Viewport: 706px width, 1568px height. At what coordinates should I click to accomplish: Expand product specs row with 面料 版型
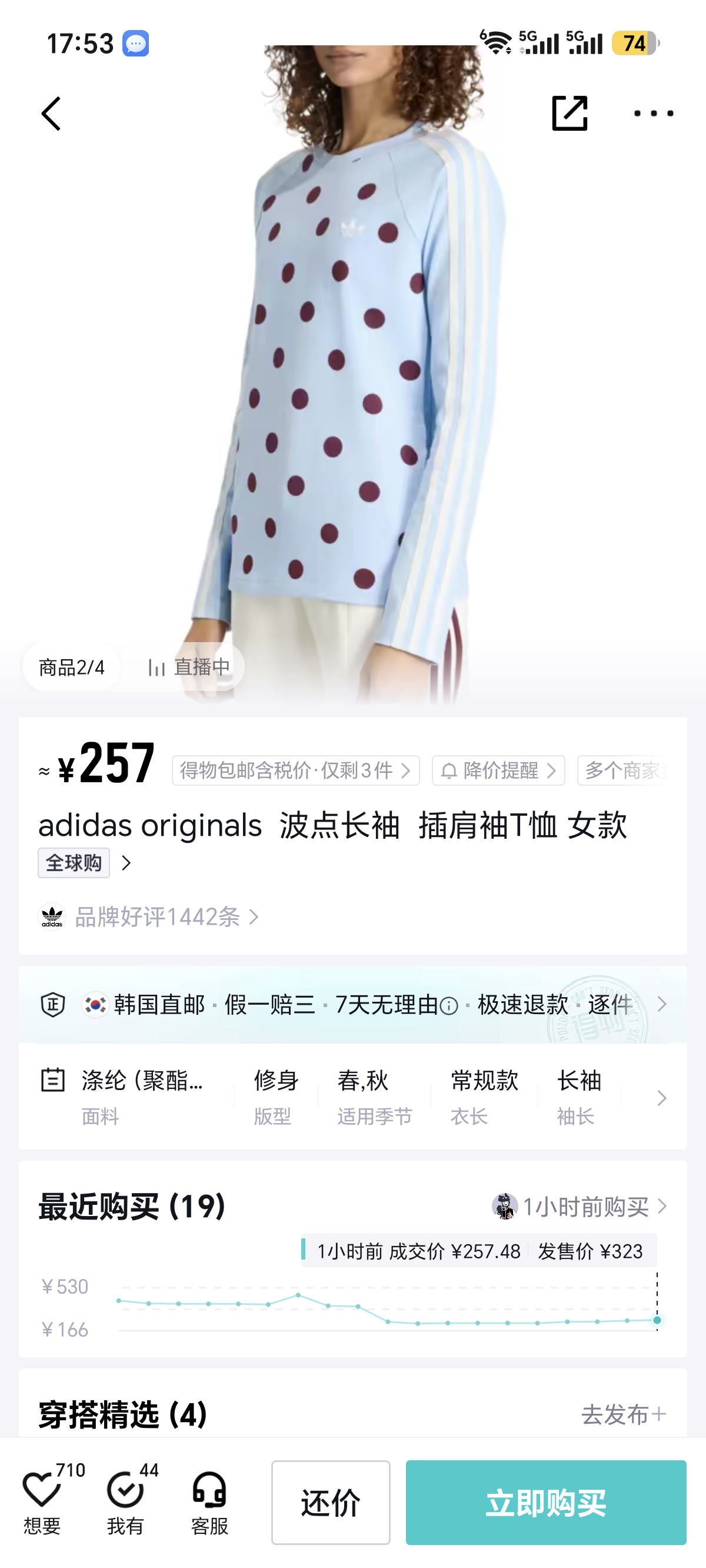353,1097
